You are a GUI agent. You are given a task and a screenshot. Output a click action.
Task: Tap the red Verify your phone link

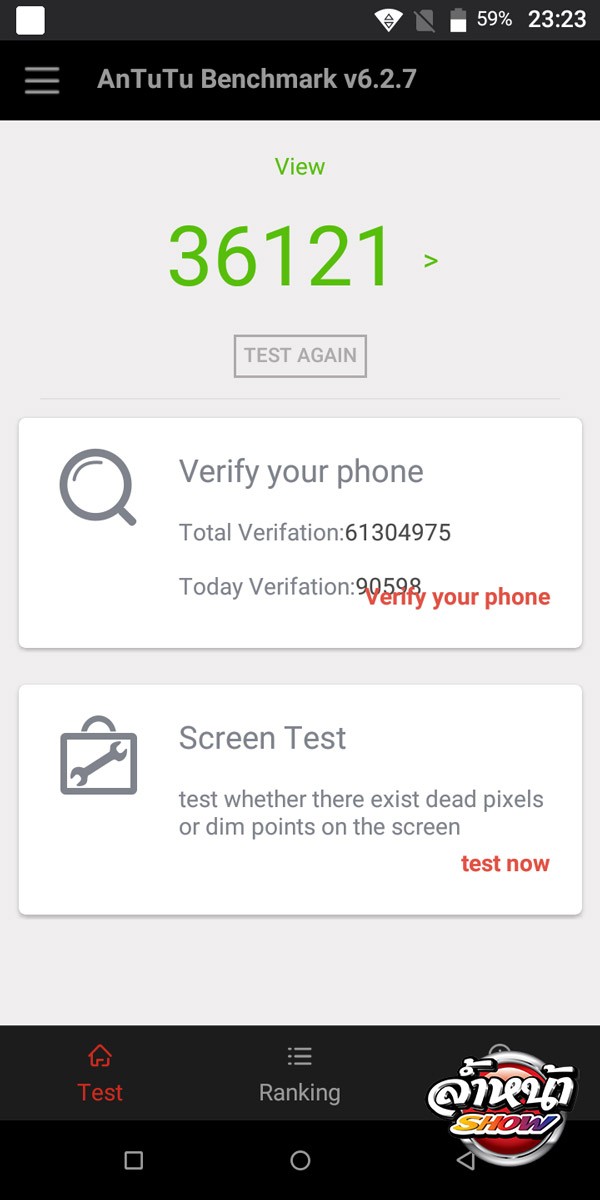[x=457, y=597]
